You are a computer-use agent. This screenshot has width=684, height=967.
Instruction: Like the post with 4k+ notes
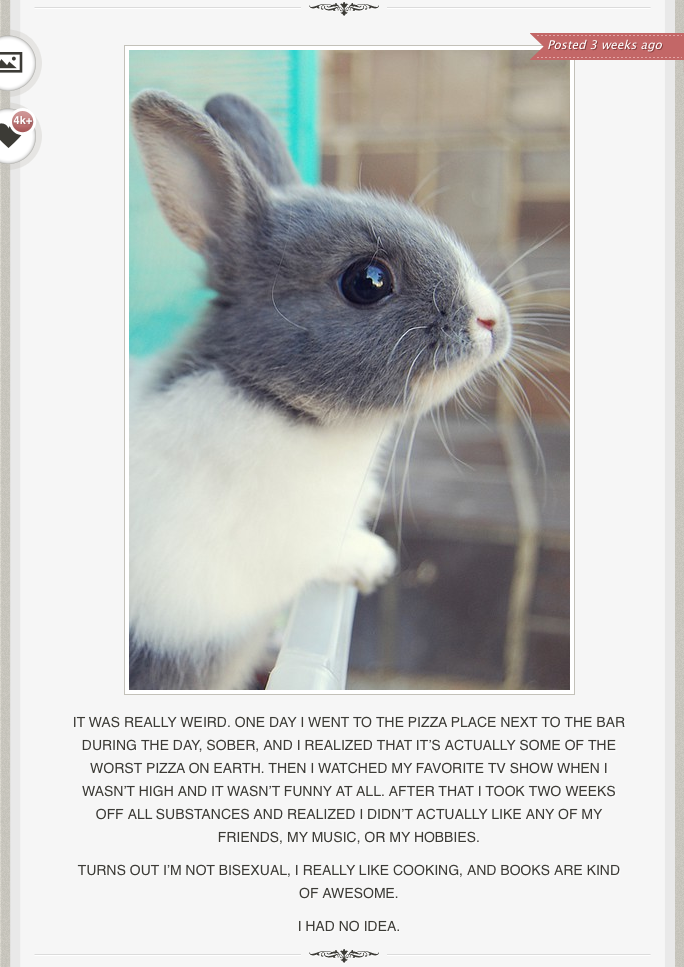click(10, 137)
